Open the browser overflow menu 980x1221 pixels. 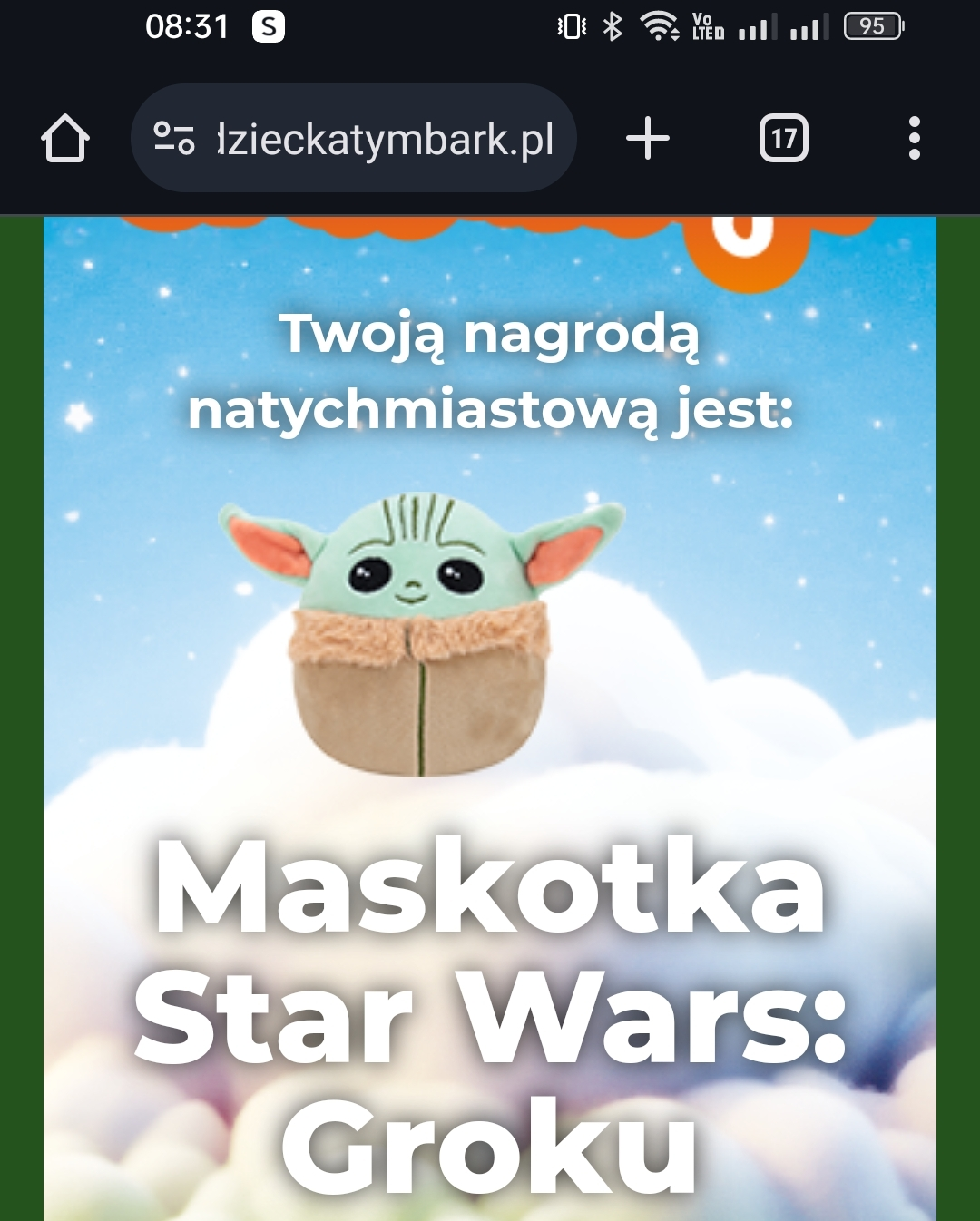[x=914, y=139]
